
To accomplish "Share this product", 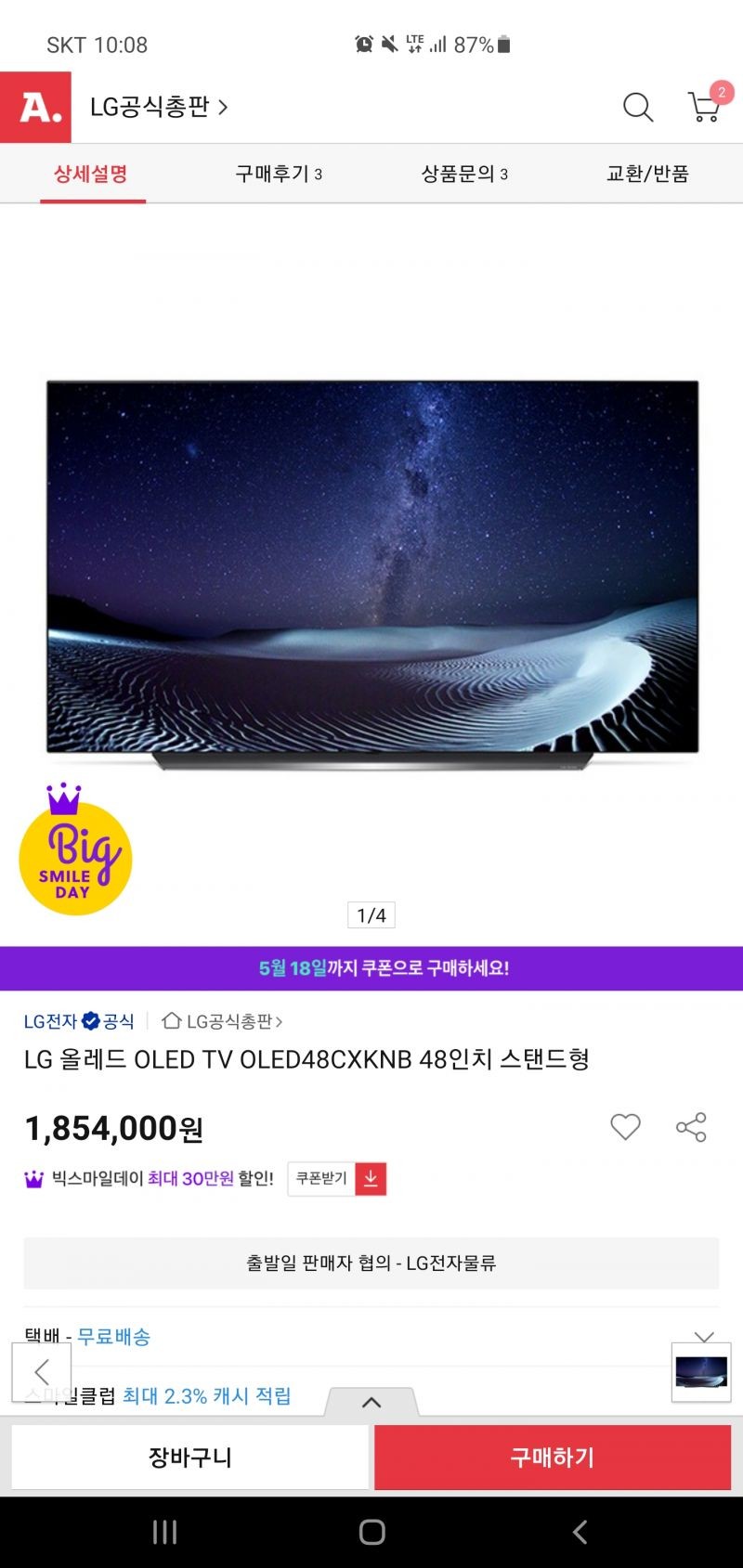I will point(691,1127).
